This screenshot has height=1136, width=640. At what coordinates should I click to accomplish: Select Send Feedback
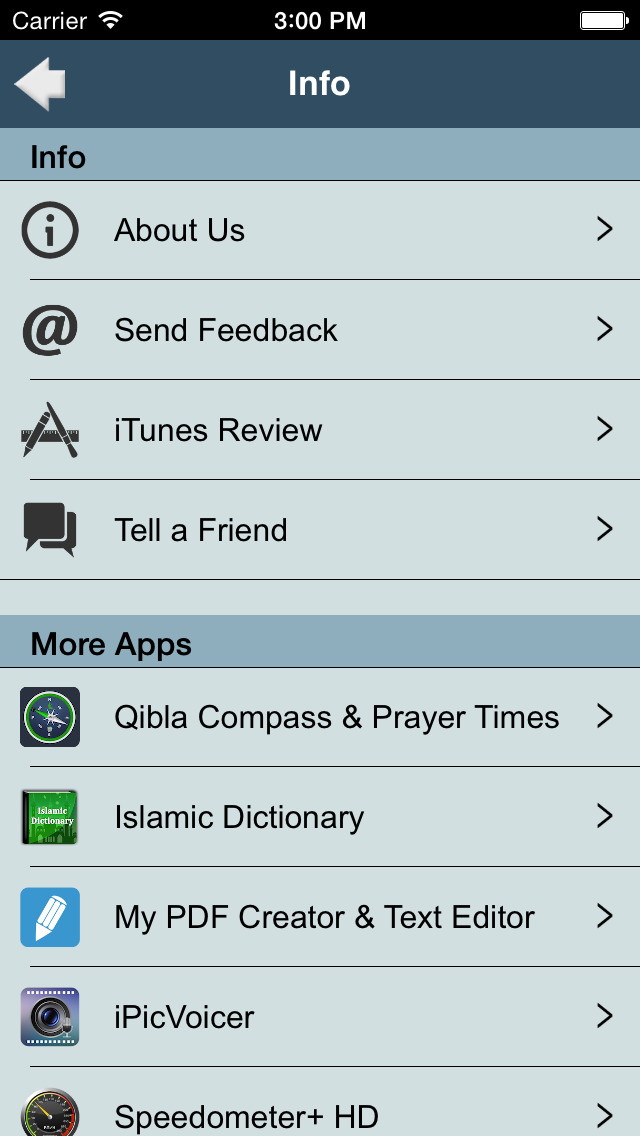click(320, 330)
